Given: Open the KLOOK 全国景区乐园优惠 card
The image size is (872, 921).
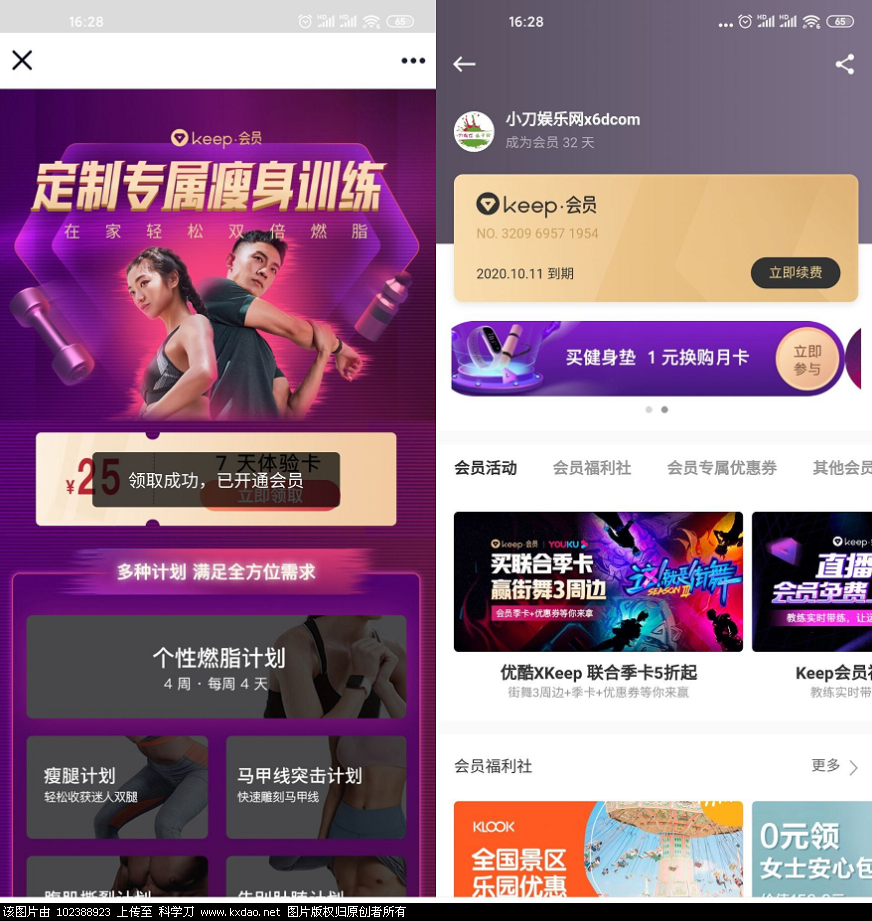Looking at the screenshot, I should pyautogui.click(x=598, y=848).
